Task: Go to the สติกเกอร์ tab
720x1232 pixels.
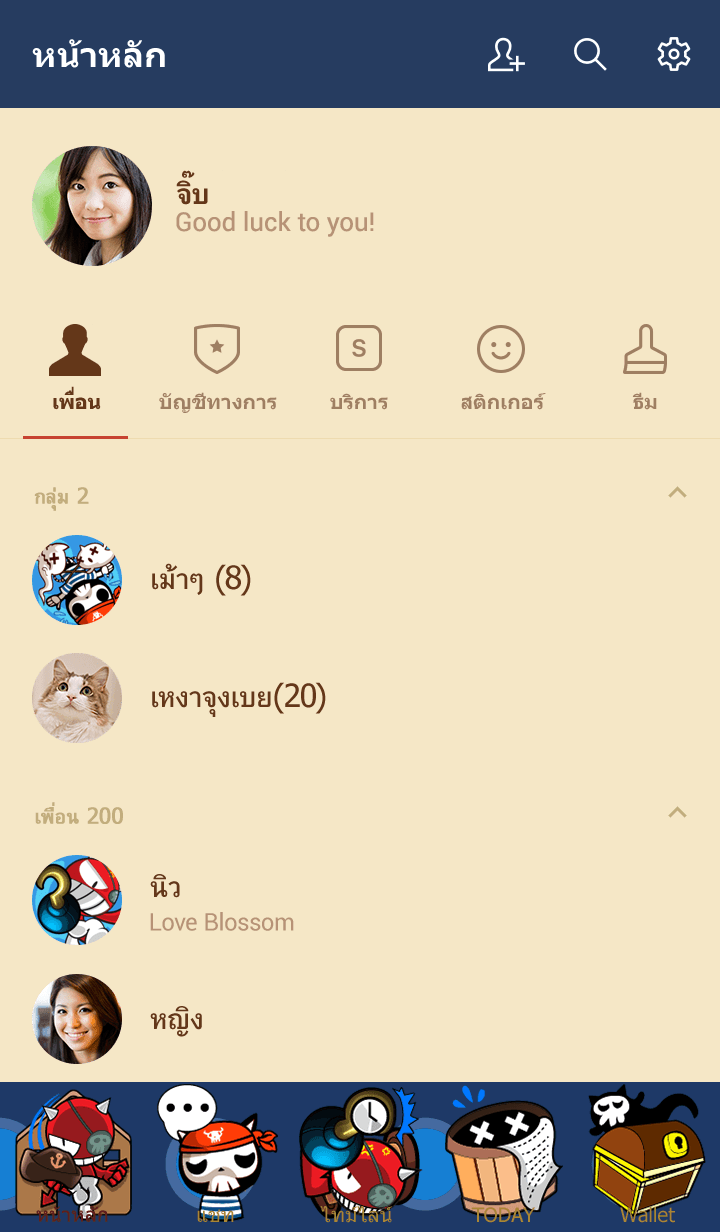Action: tap(501, 370)
